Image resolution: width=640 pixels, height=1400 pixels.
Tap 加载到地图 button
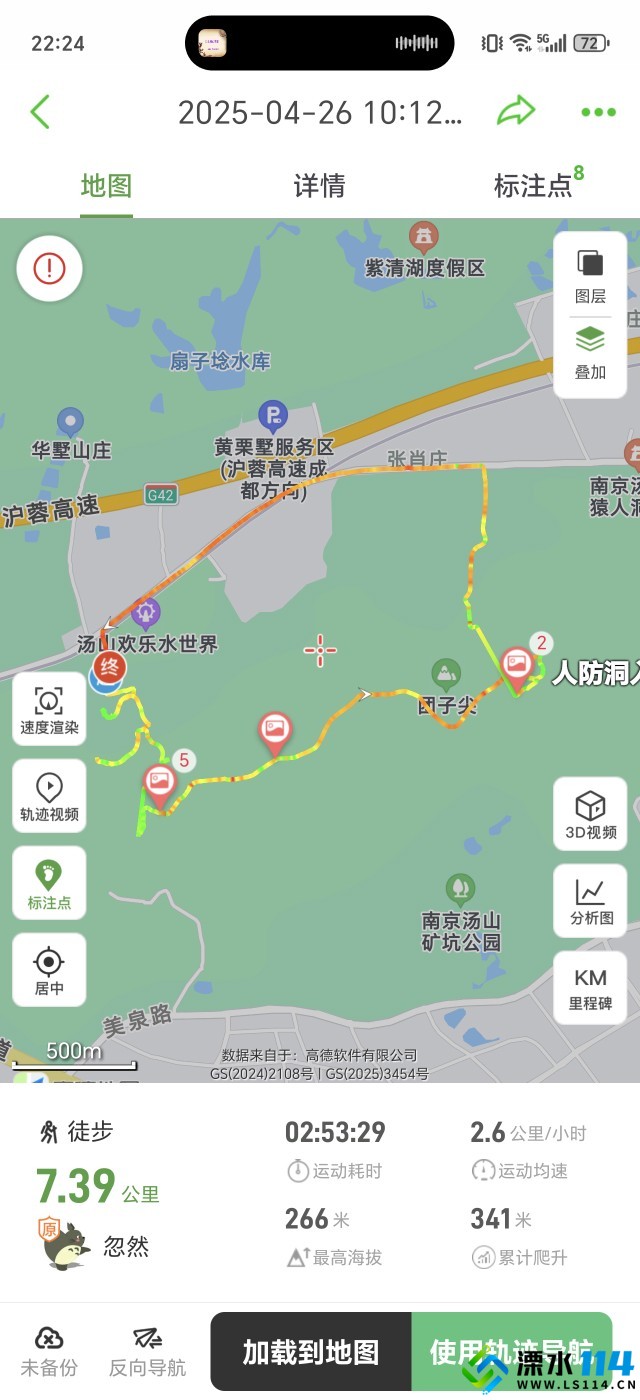point(311,1352)
